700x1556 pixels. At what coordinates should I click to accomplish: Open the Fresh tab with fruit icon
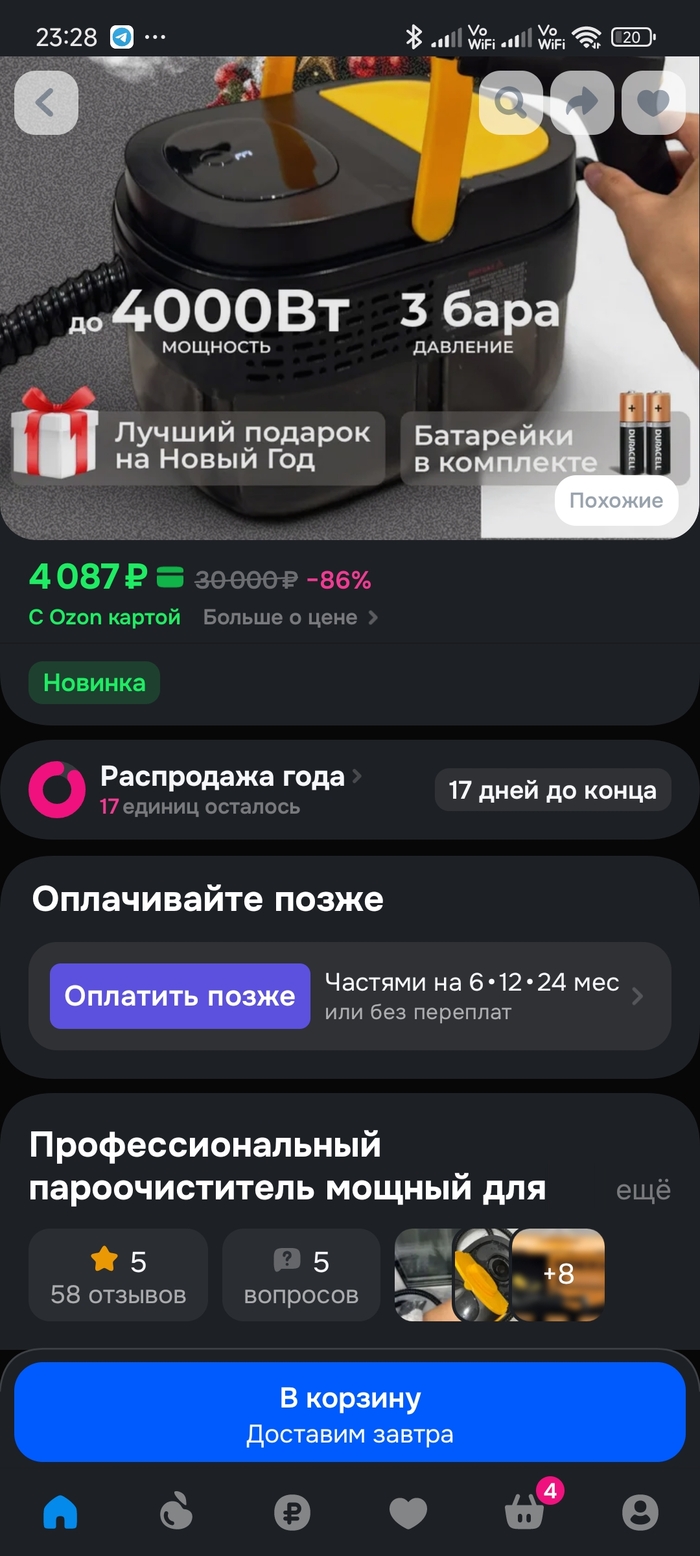176,1512
